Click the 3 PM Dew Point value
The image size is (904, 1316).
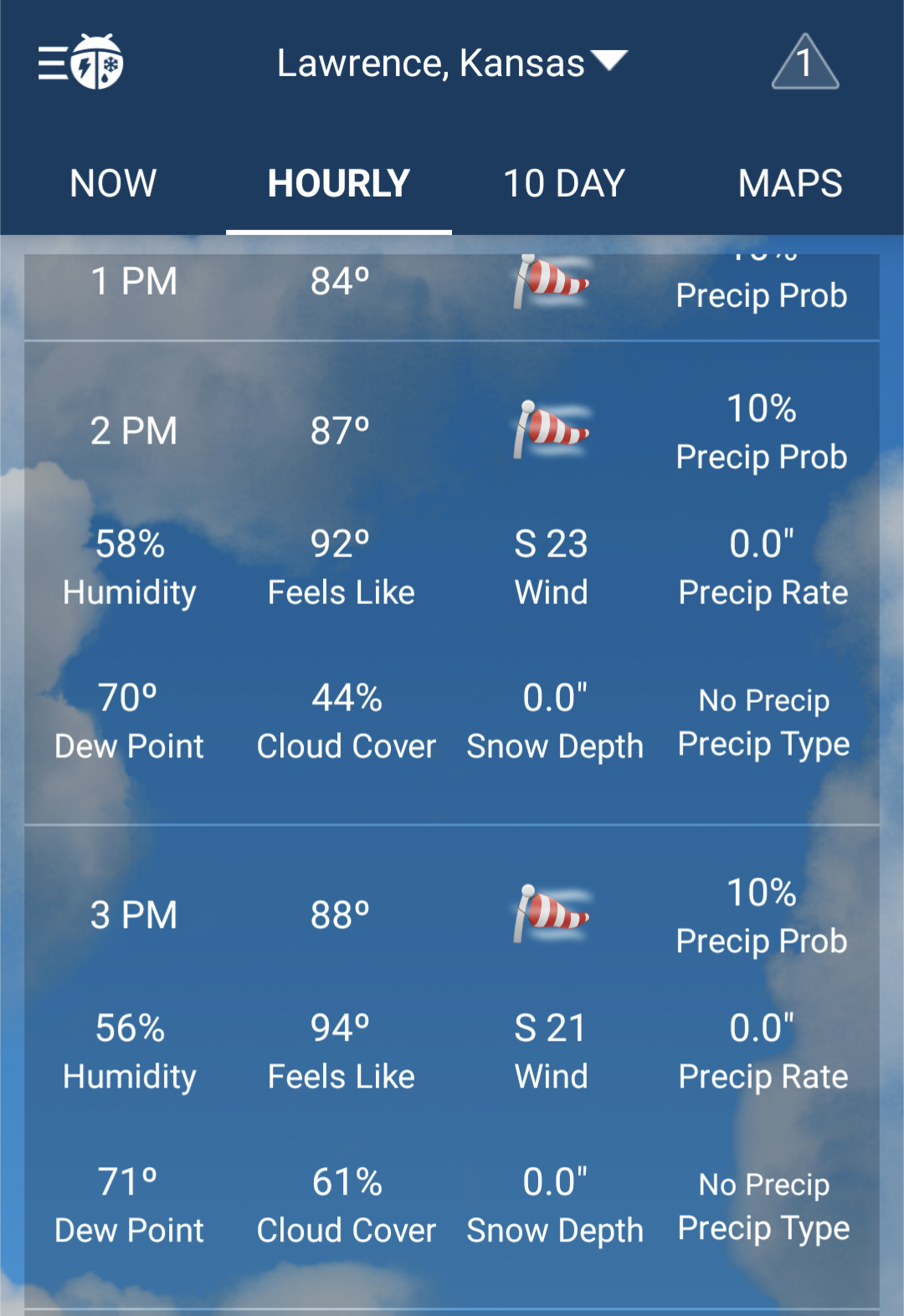(x=127, y=1182)
